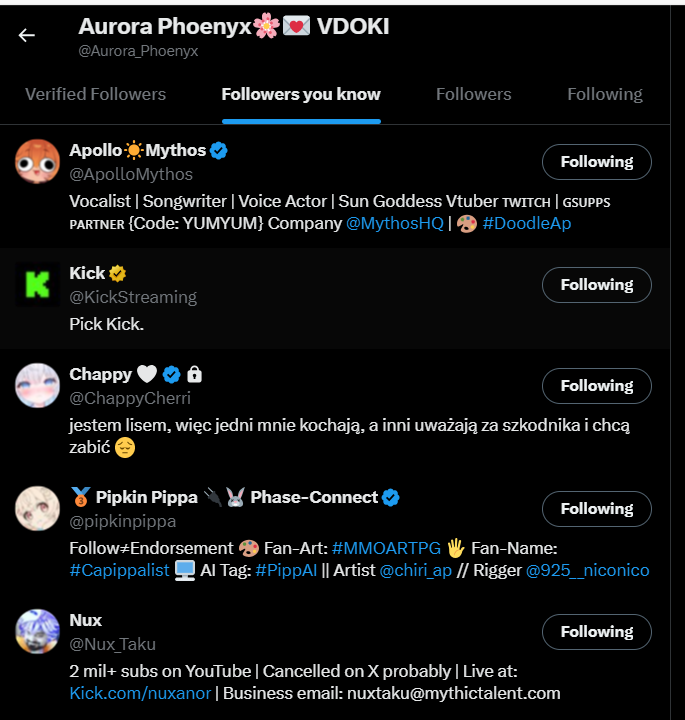
Task: Open Nux's profile avatar
Action: (38, 632)
